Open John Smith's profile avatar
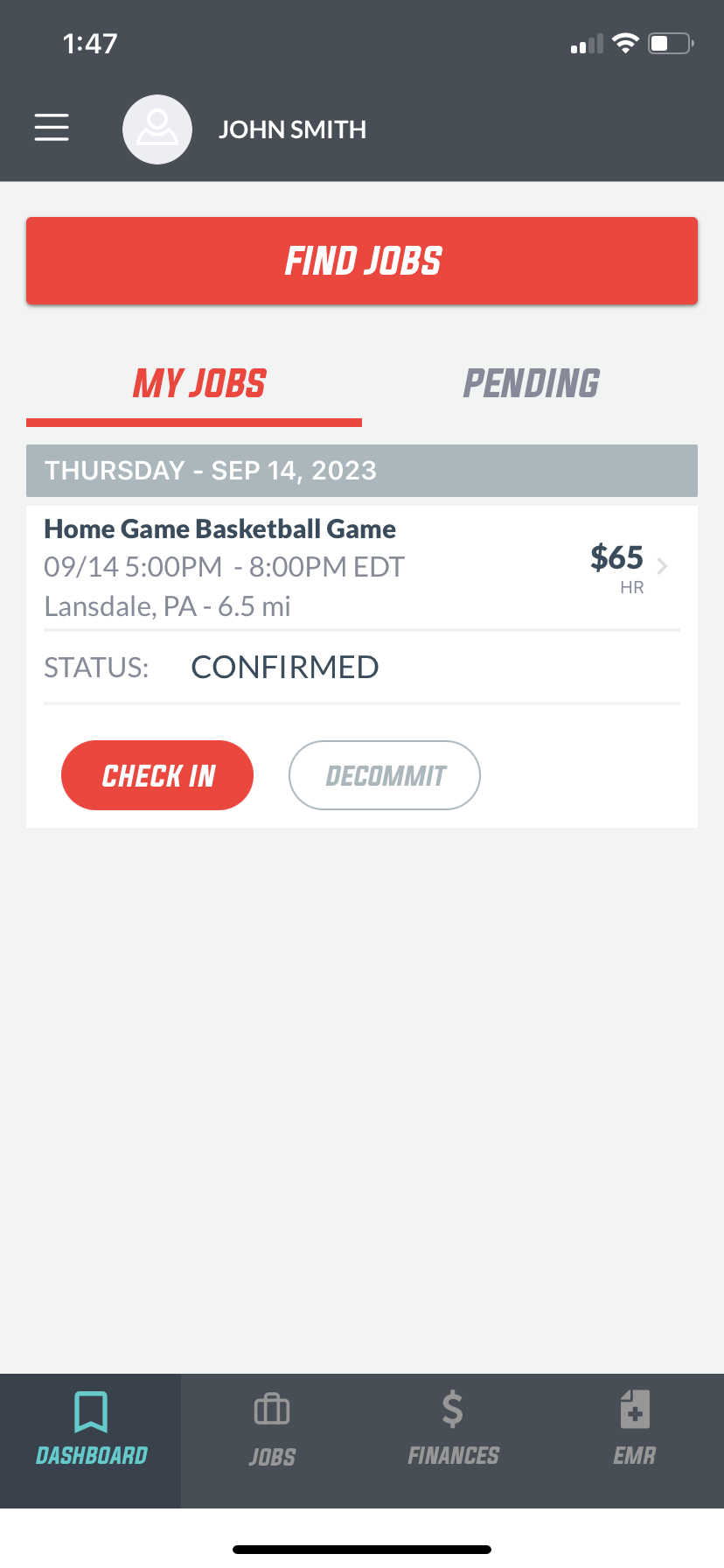The height and width of the screenshot is (1568, 724). [x=157, y=129]
